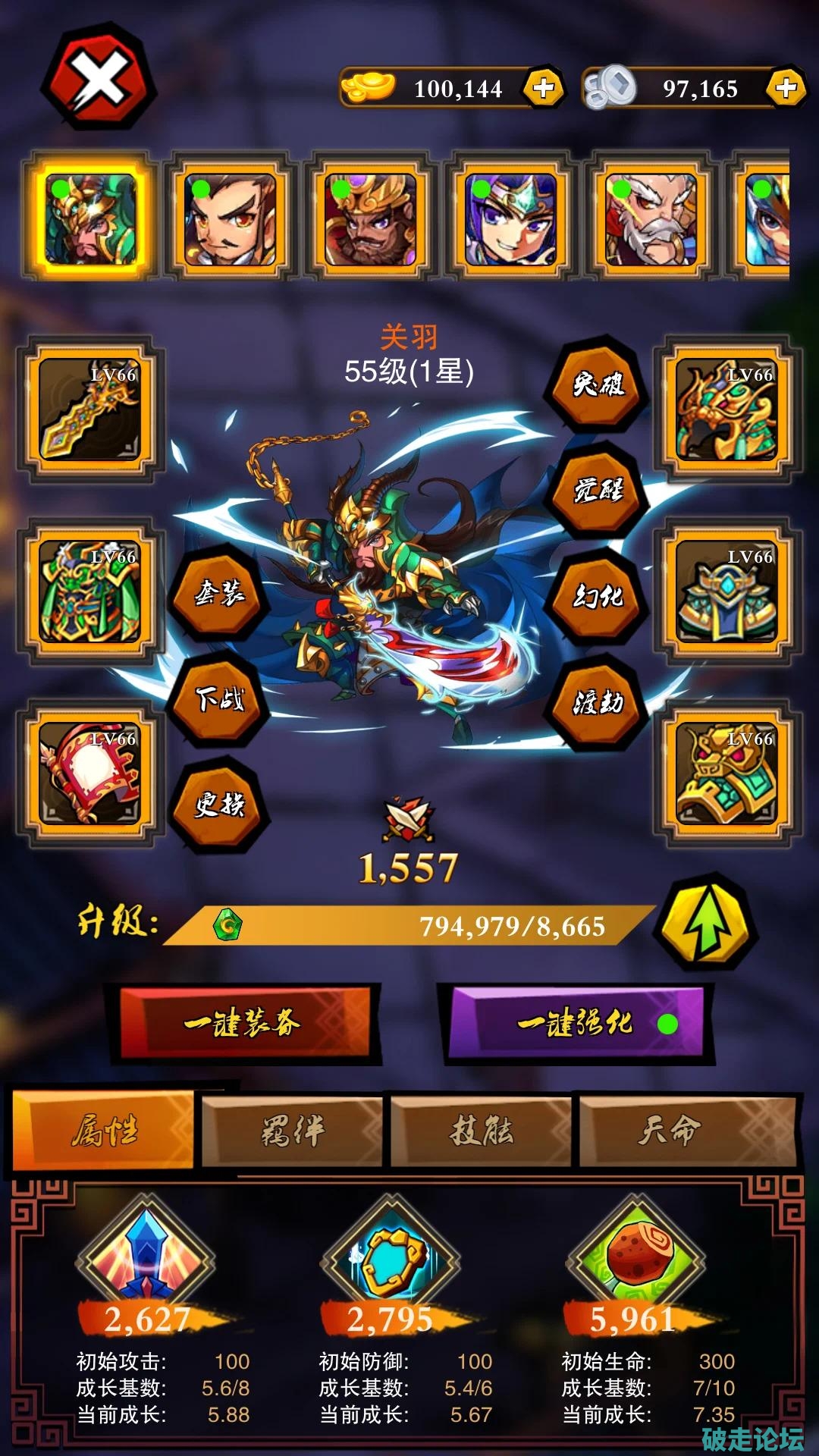
Task: Select the purple-haired hero portrait
Action: [510, 218]
